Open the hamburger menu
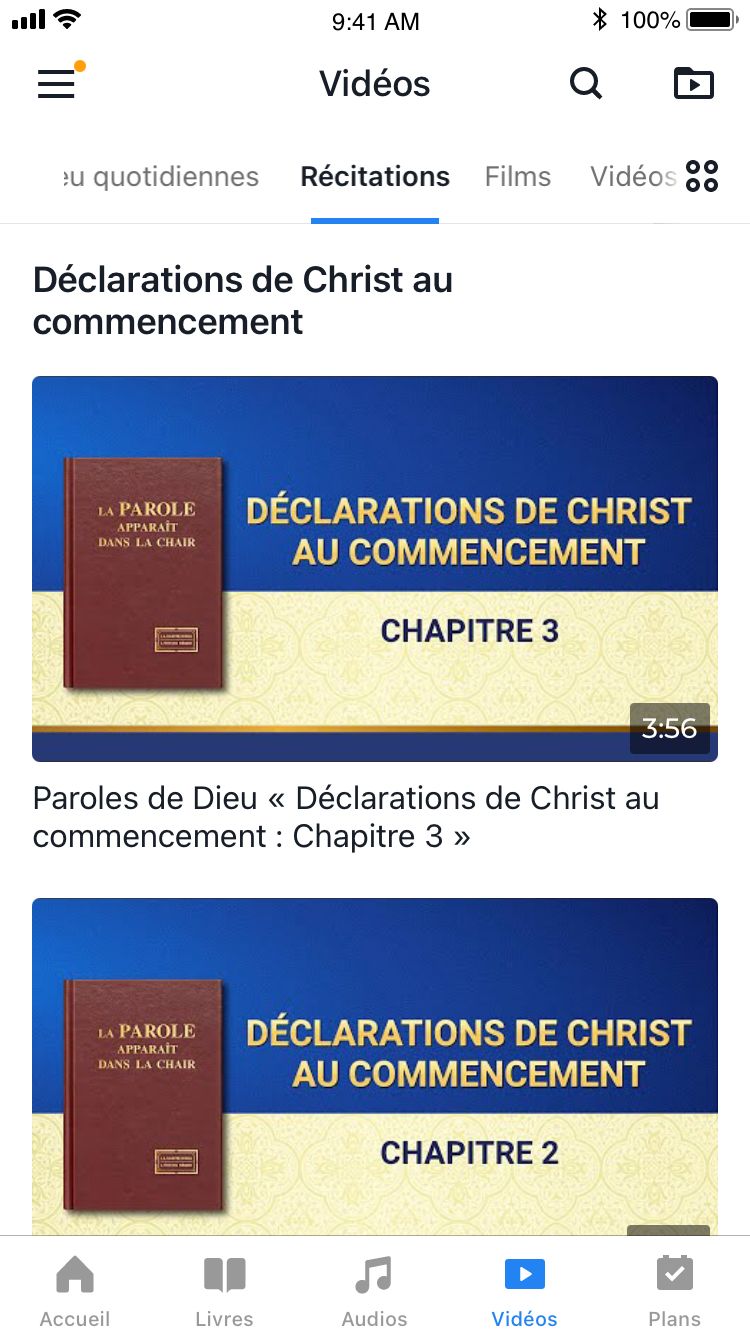Image resolution: width=750 pixels, height=1334 pixels. pos(57,84)
